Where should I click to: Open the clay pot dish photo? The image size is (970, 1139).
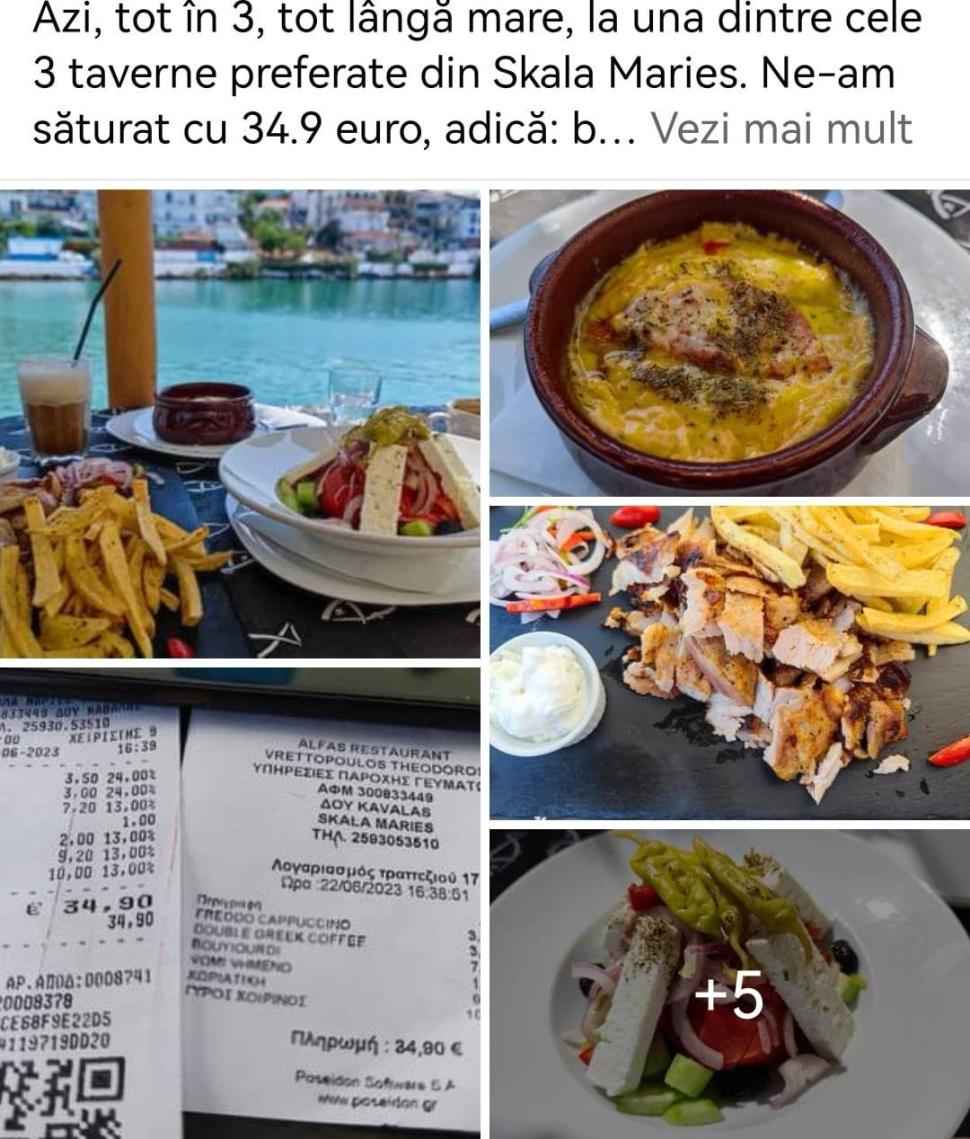pos(729,342)
